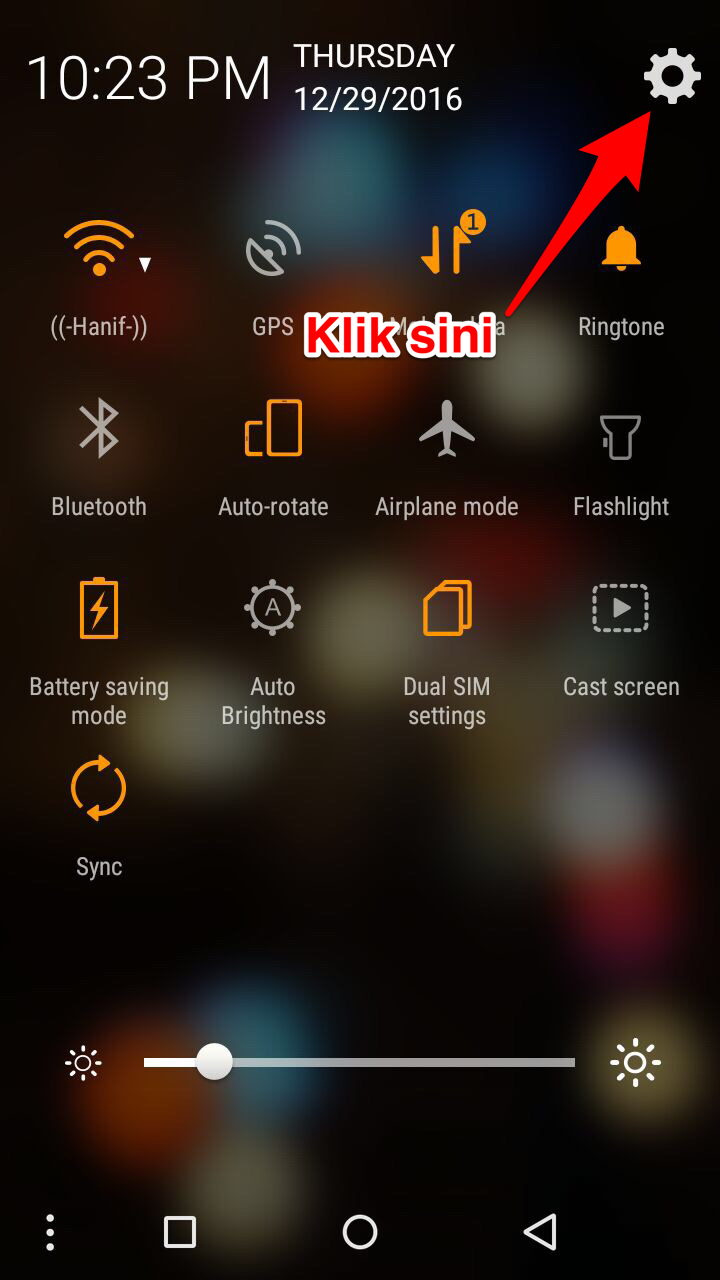Toggle Battery saving mode
Image resolution: width=720 pixels, height=1280 pixels.
[99, 607]
